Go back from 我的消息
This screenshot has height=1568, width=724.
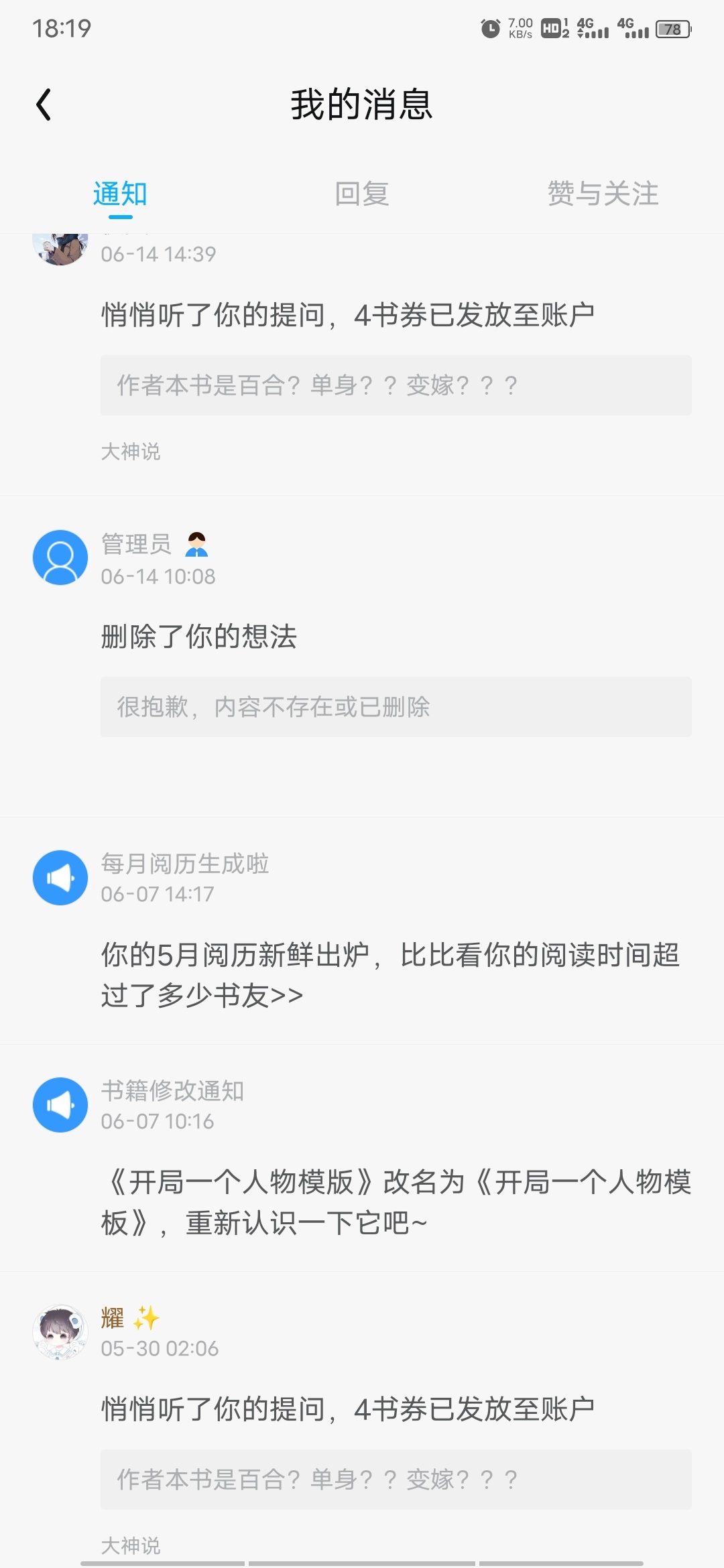(x=44, y=105)
